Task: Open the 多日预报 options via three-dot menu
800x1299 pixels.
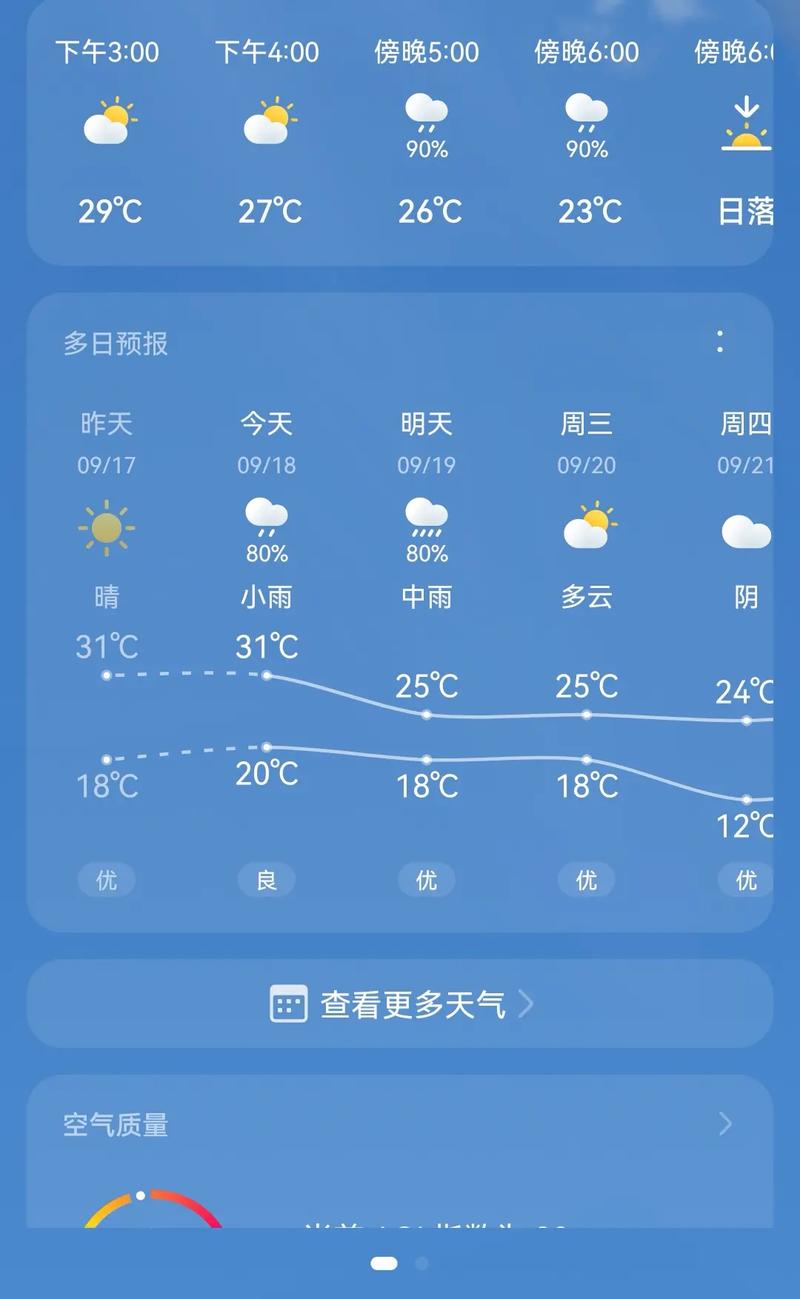Action: 719,344
